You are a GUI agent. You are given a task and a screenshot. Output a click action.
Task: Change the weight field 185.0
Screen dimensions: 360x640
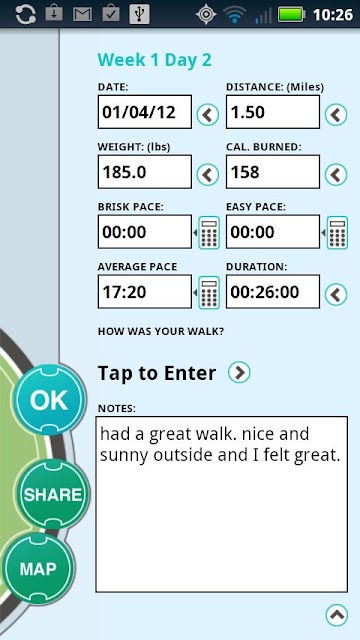tap(144, 172)
